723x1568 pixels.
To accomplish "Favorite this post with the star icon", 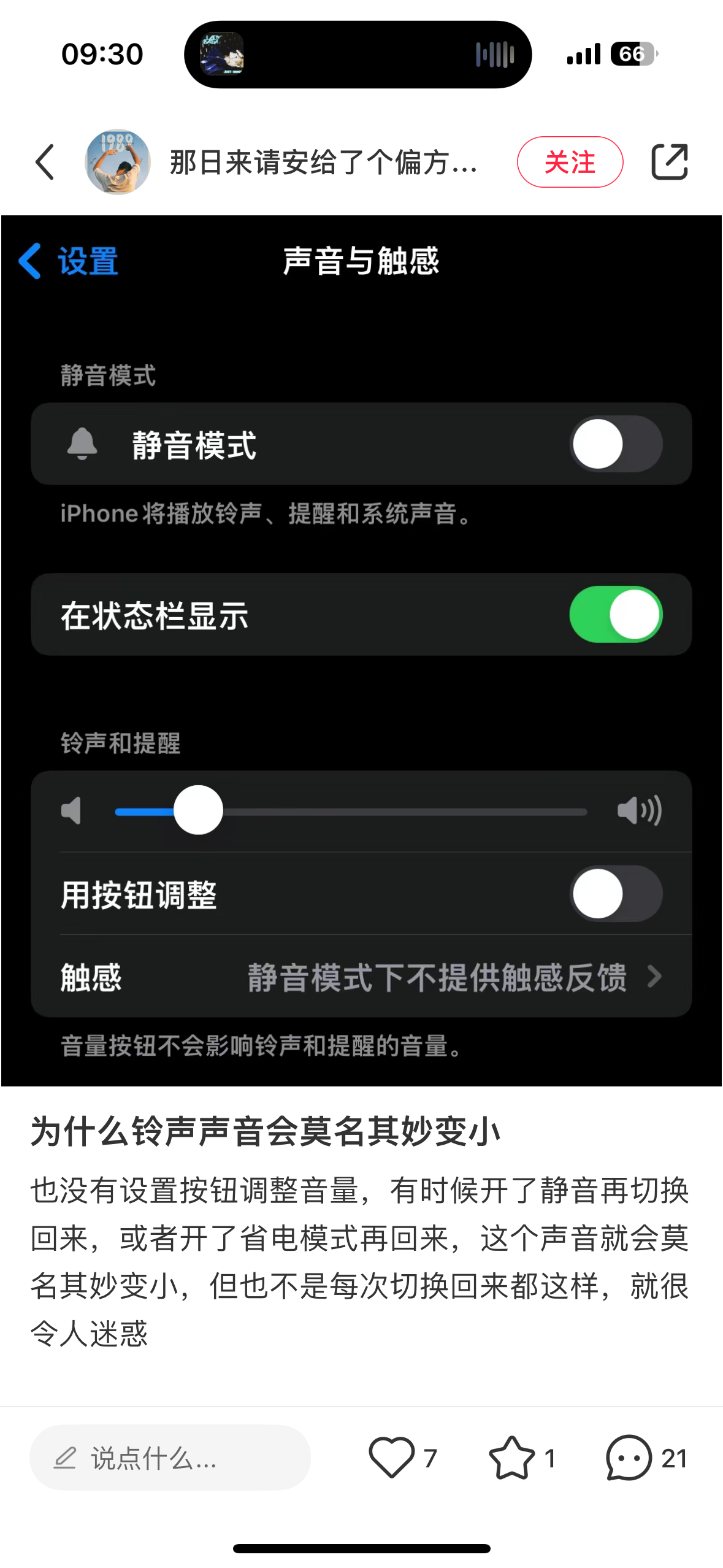I will [511, 1458].
